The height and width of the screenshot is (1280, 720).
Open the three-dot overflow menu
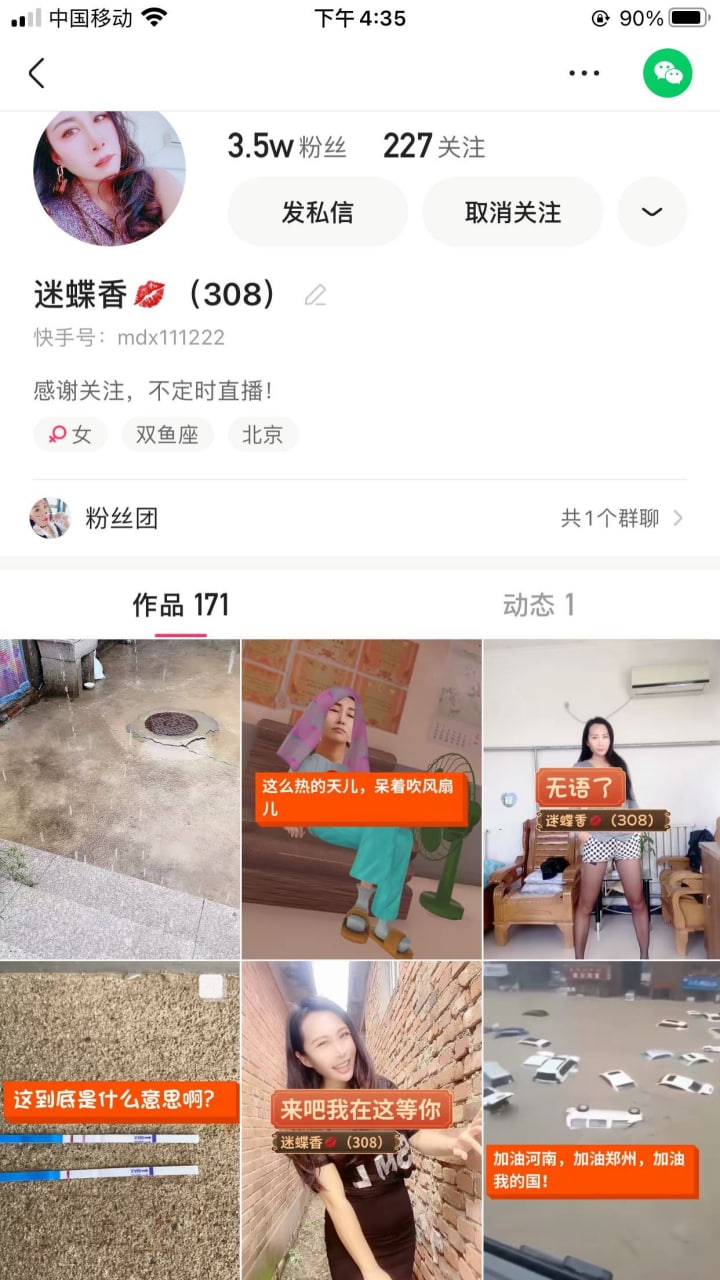(584, 73)
